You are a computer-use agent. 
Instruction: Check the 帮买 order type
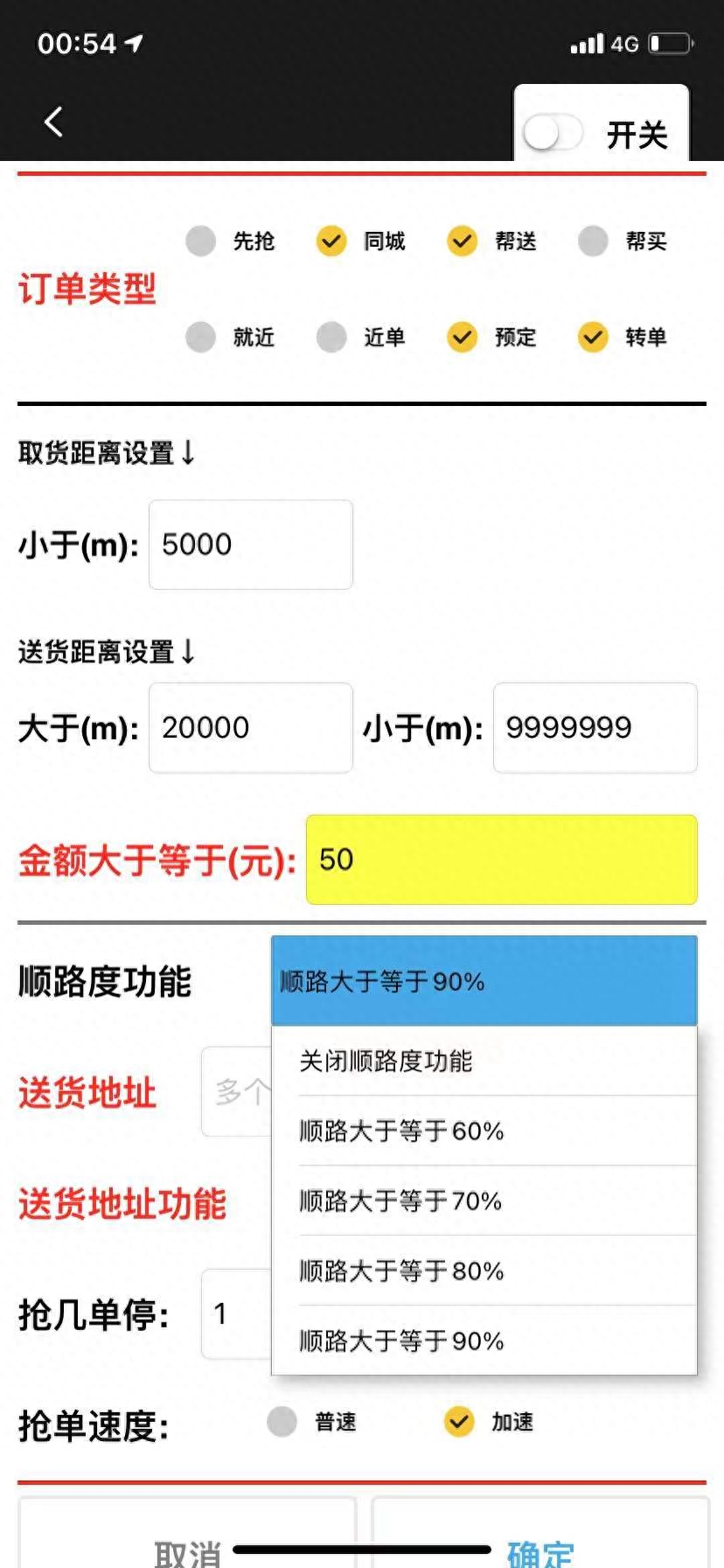593,241
